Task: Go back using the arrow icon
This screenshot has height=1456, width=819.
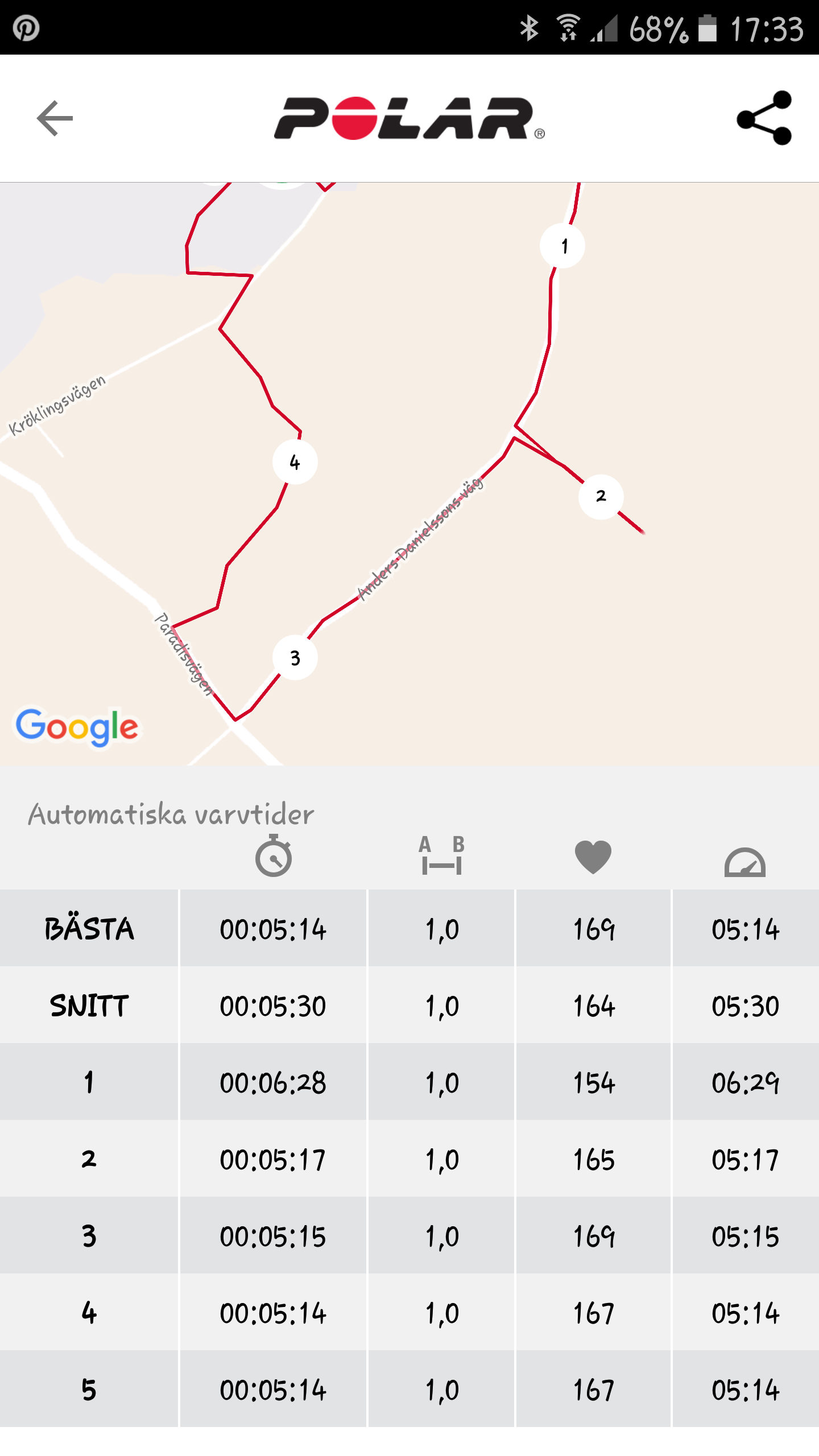Action: click(x=55, y=118)
